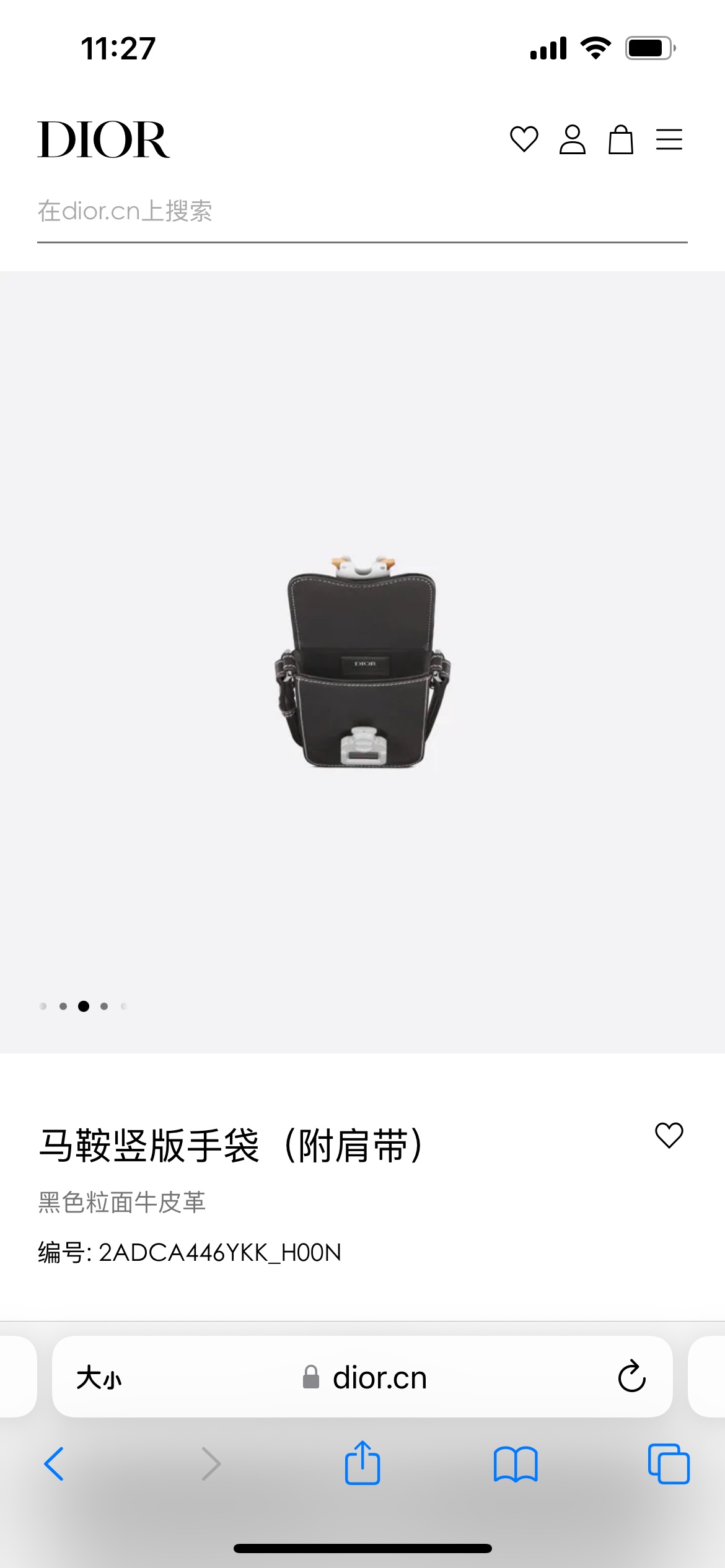Open the product image of the bag
Screen dimensions: 725x1568
point(362,663)
